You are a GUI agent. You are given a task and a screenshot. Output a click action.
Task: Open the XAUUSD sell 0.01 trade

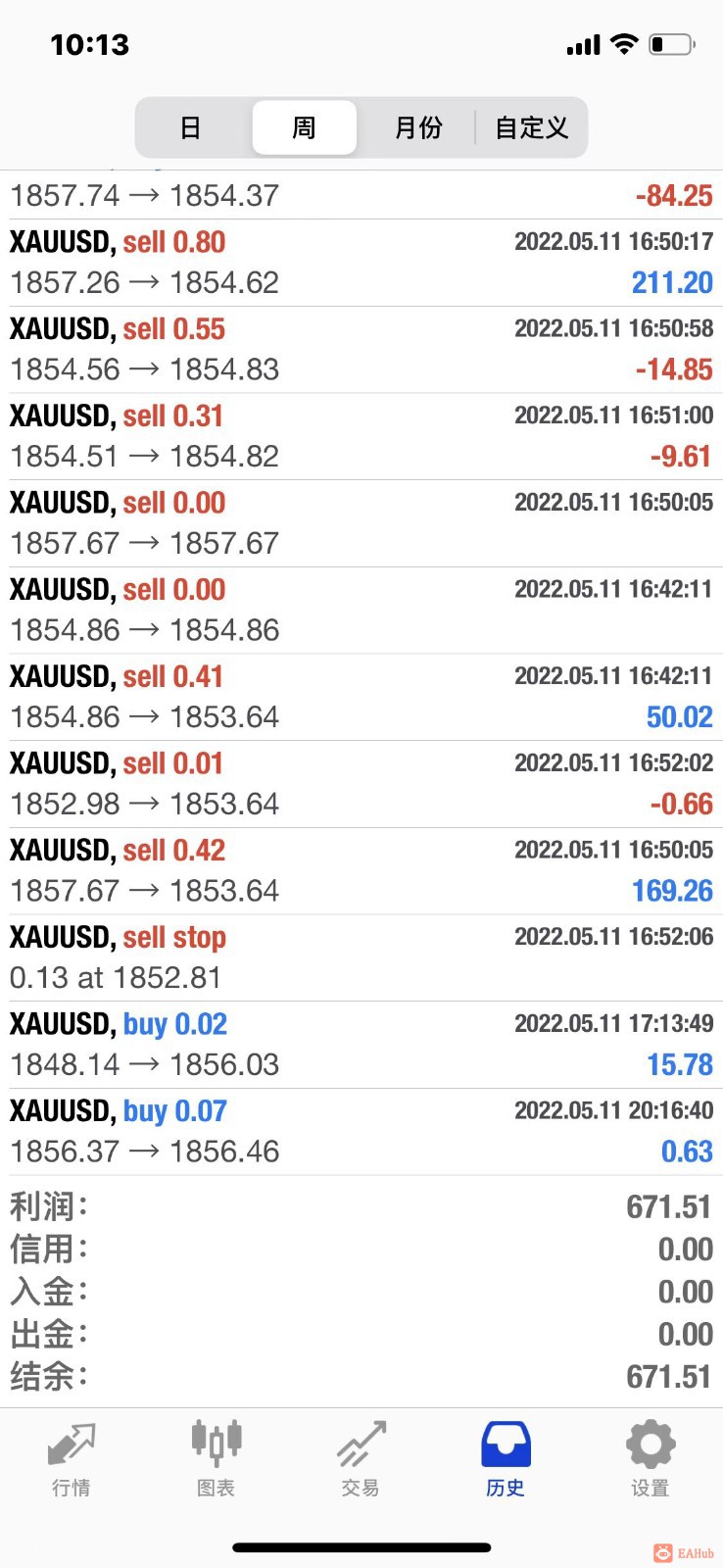tap(361, 784)
